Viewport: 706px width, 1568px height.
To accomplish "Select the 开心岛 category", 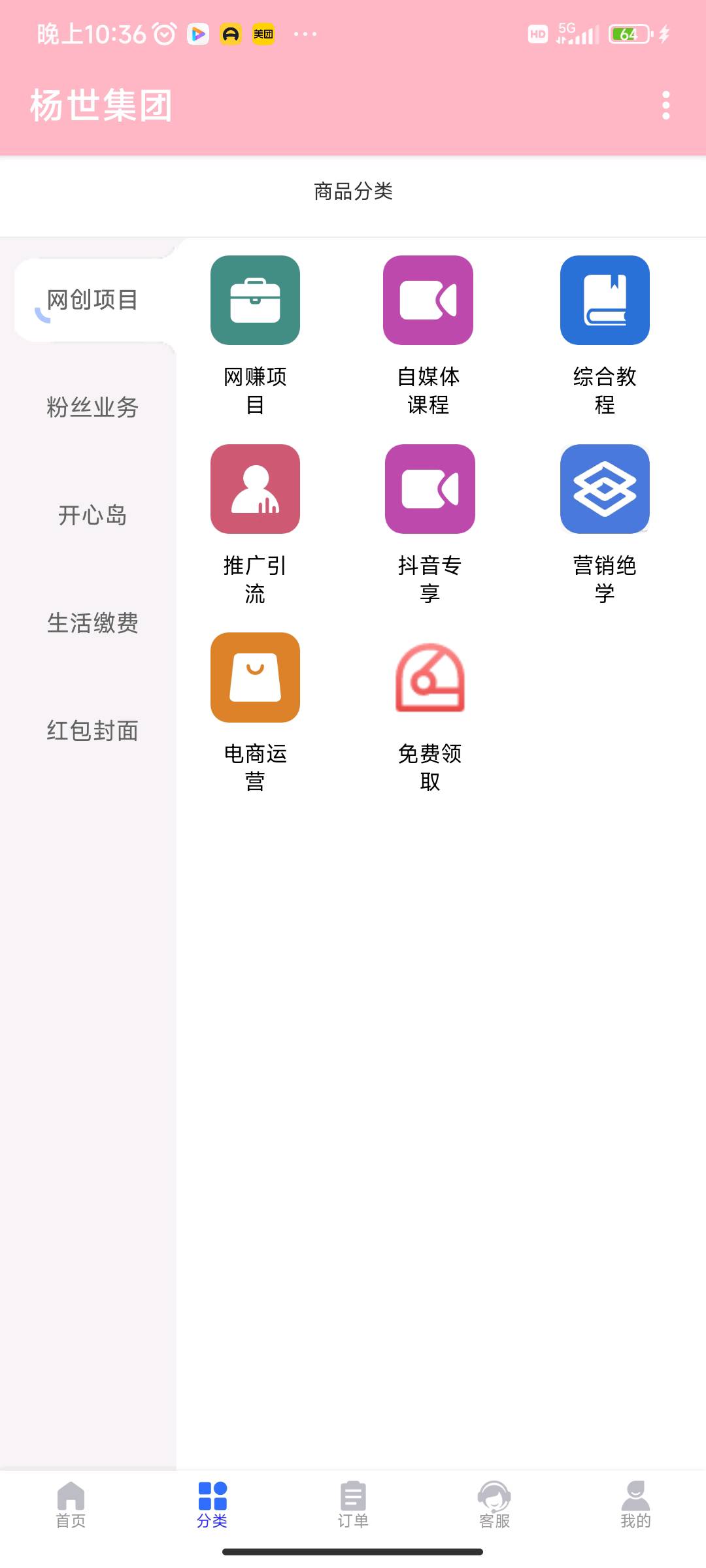I will pos(92,515).
